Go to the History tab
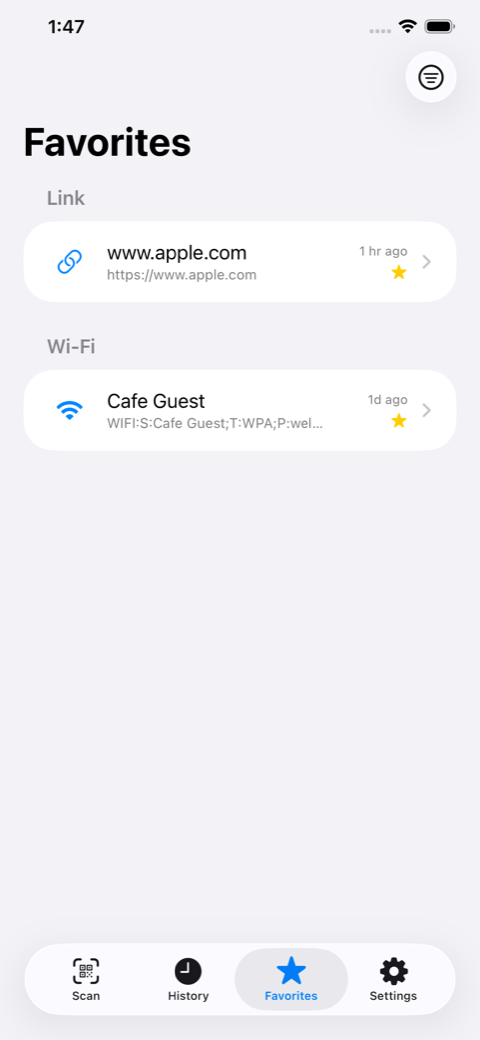Image resolution: width=480 pixels, height=1040 pixels. (x=188, y=980)
